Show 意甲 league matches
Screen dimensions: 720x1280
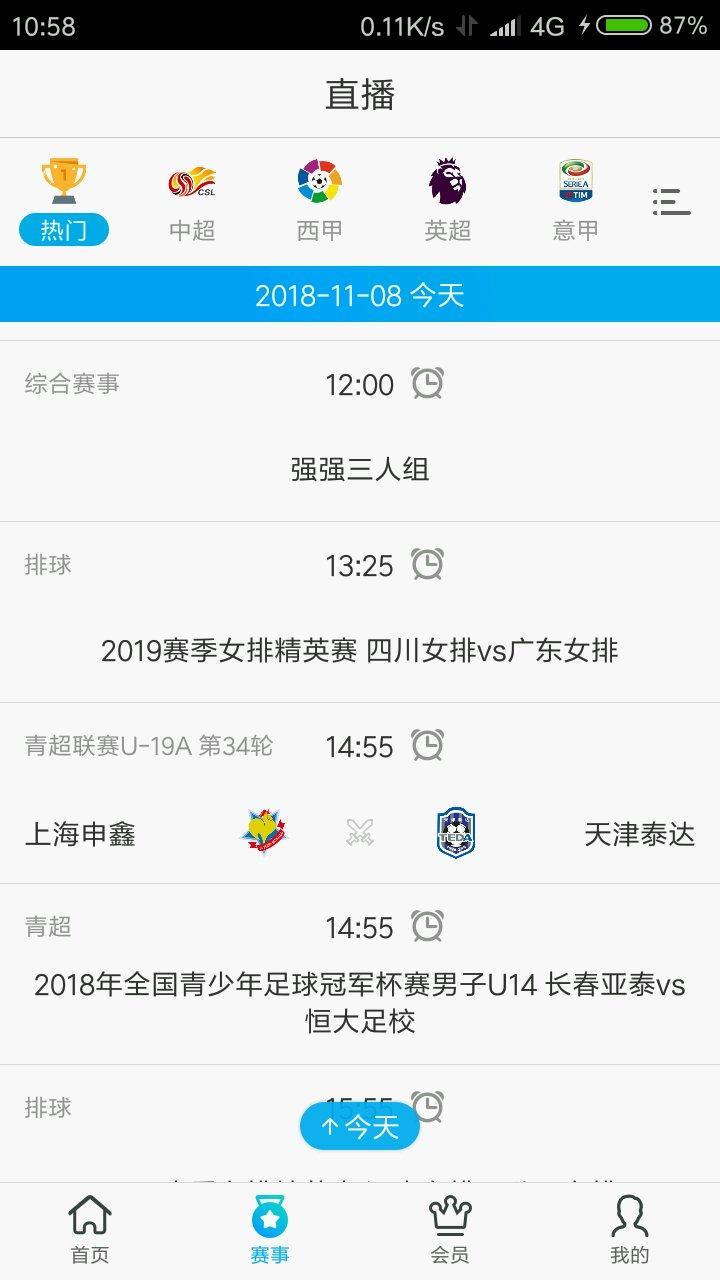576,202
